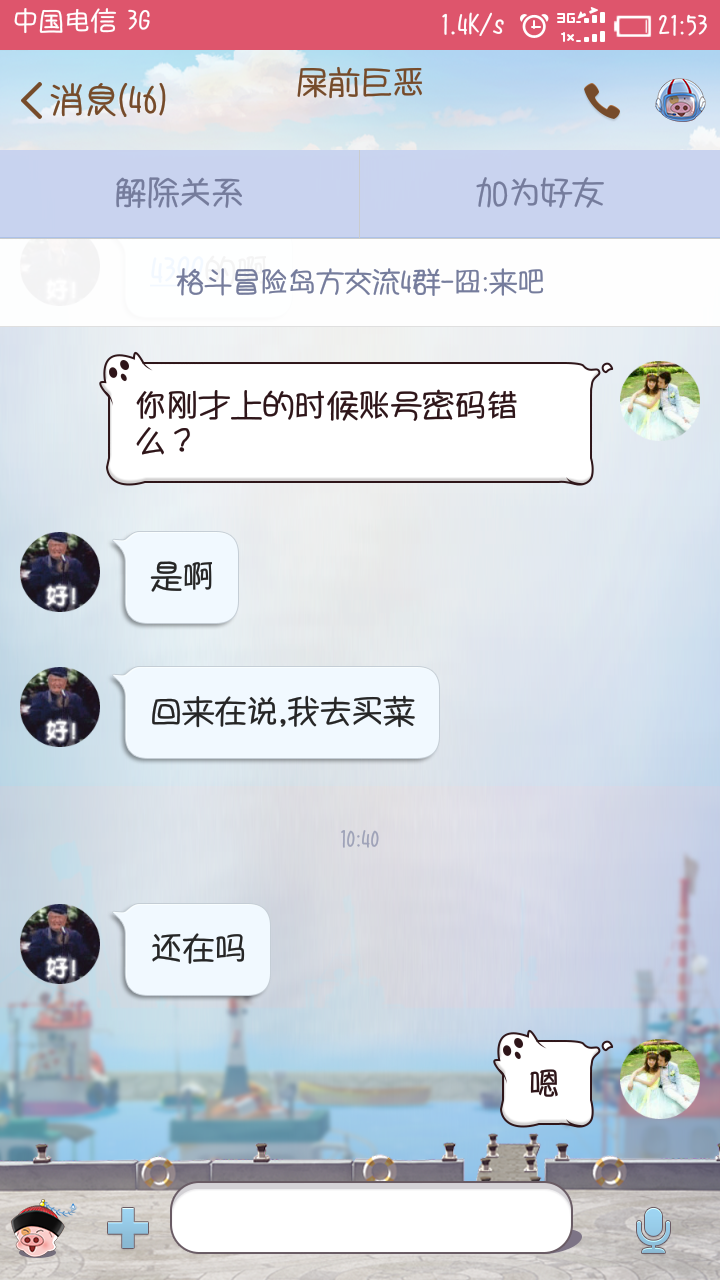Screen dimensions: 720x1280
Task: Start a voice call with this contact
Action: click(601, 100)
